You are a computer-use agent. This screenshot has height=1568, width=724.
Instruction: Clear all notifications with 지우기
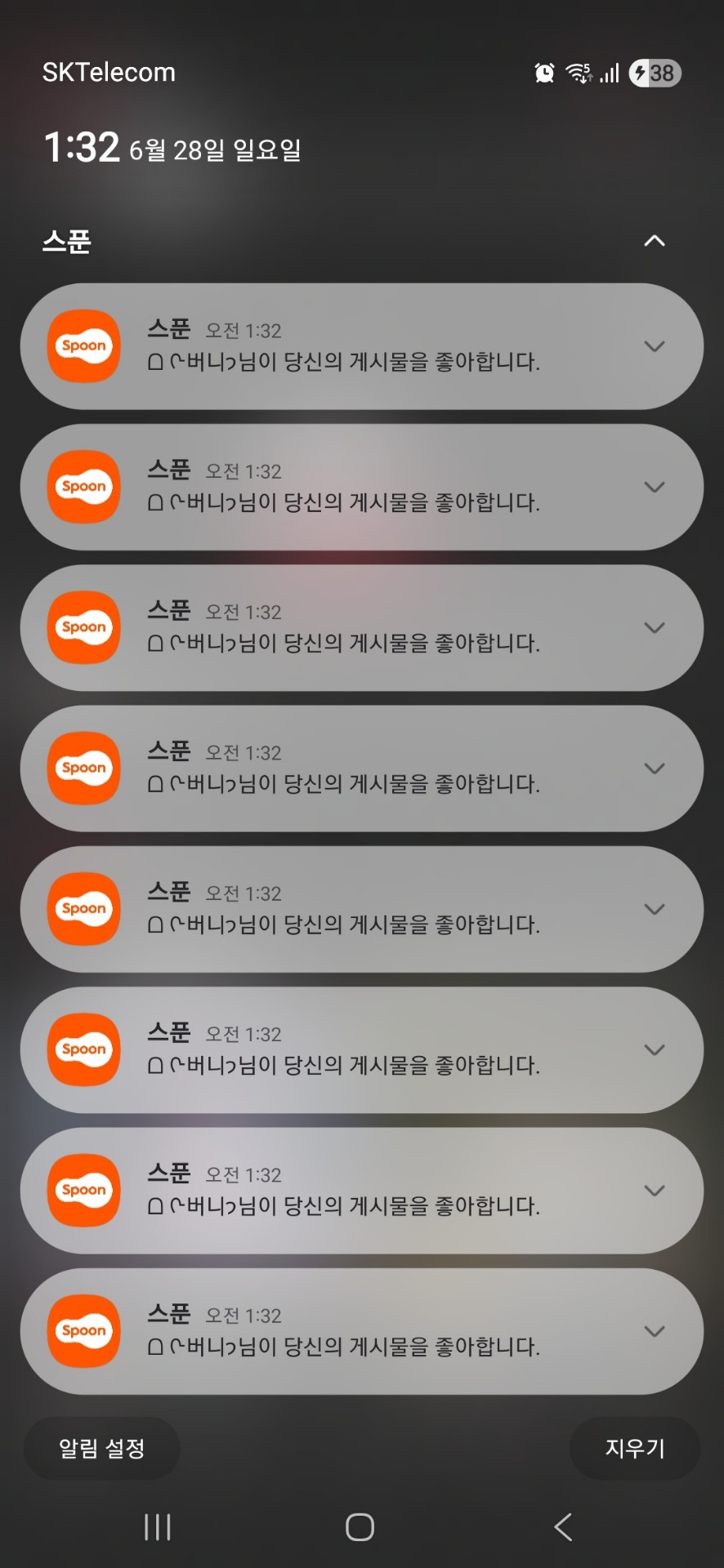coord(635,1448)
